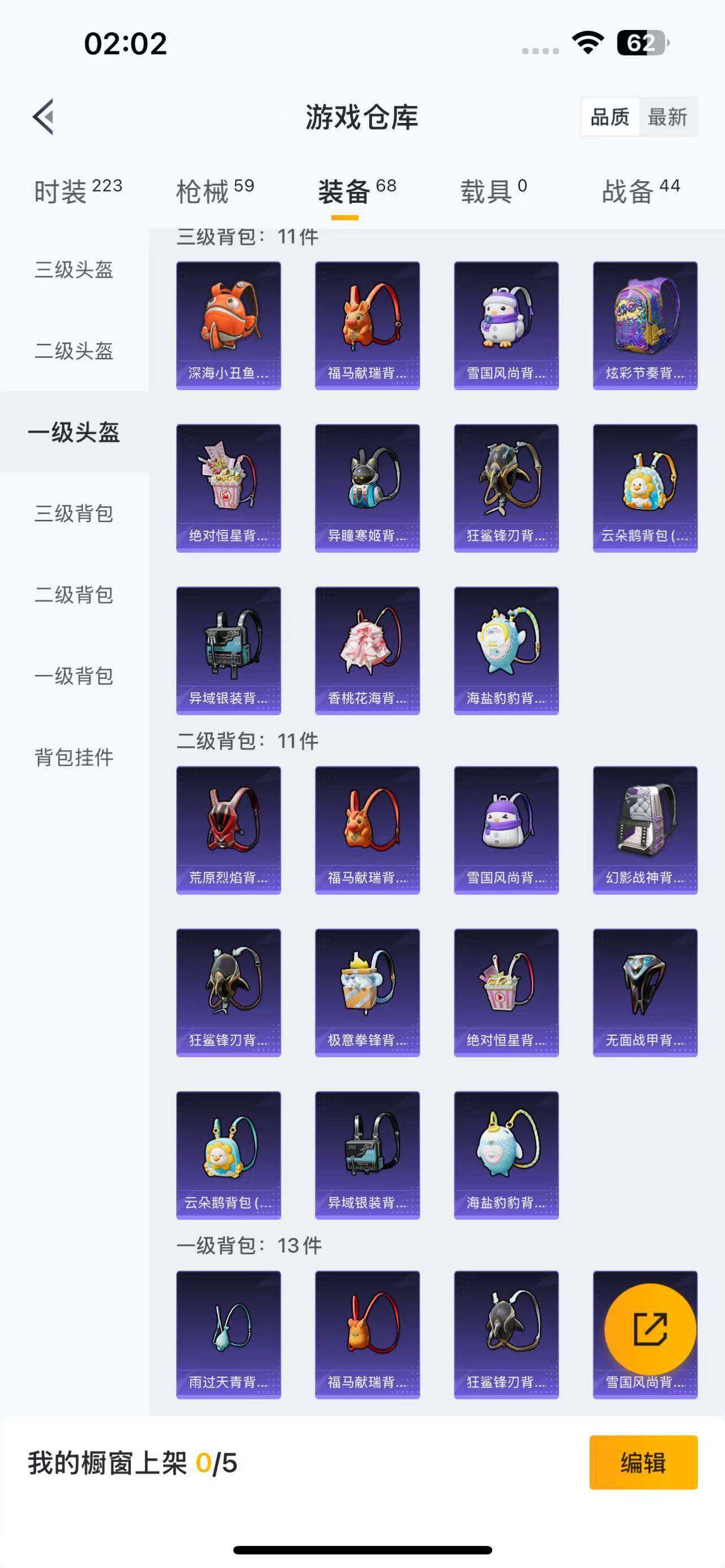
Task: View the 荒原烈焰 backpack item
Action: click(x=228, y=830)
